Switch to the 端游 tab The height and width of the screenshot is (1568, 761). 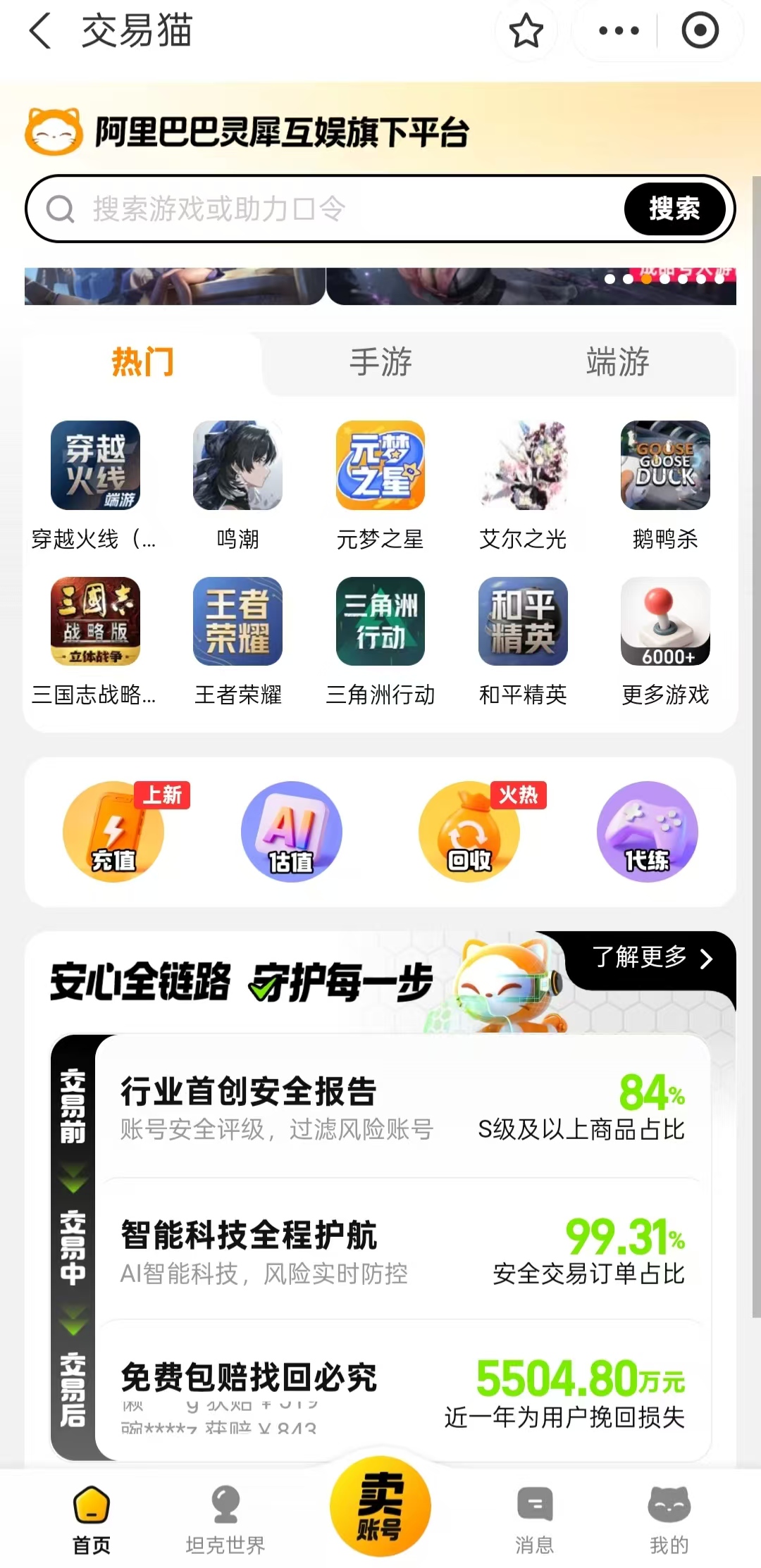[x=617, y=362]
